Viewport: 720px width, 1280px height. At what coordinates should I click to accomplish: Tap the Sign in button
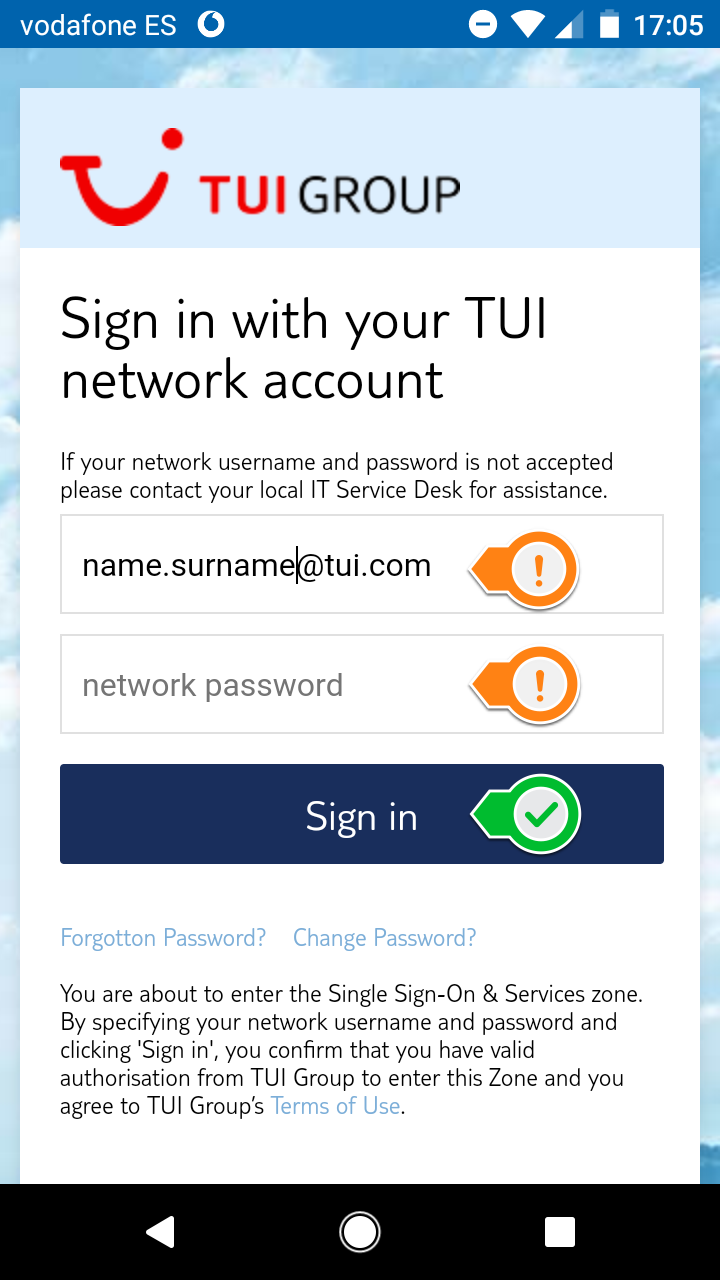[361, 814]
